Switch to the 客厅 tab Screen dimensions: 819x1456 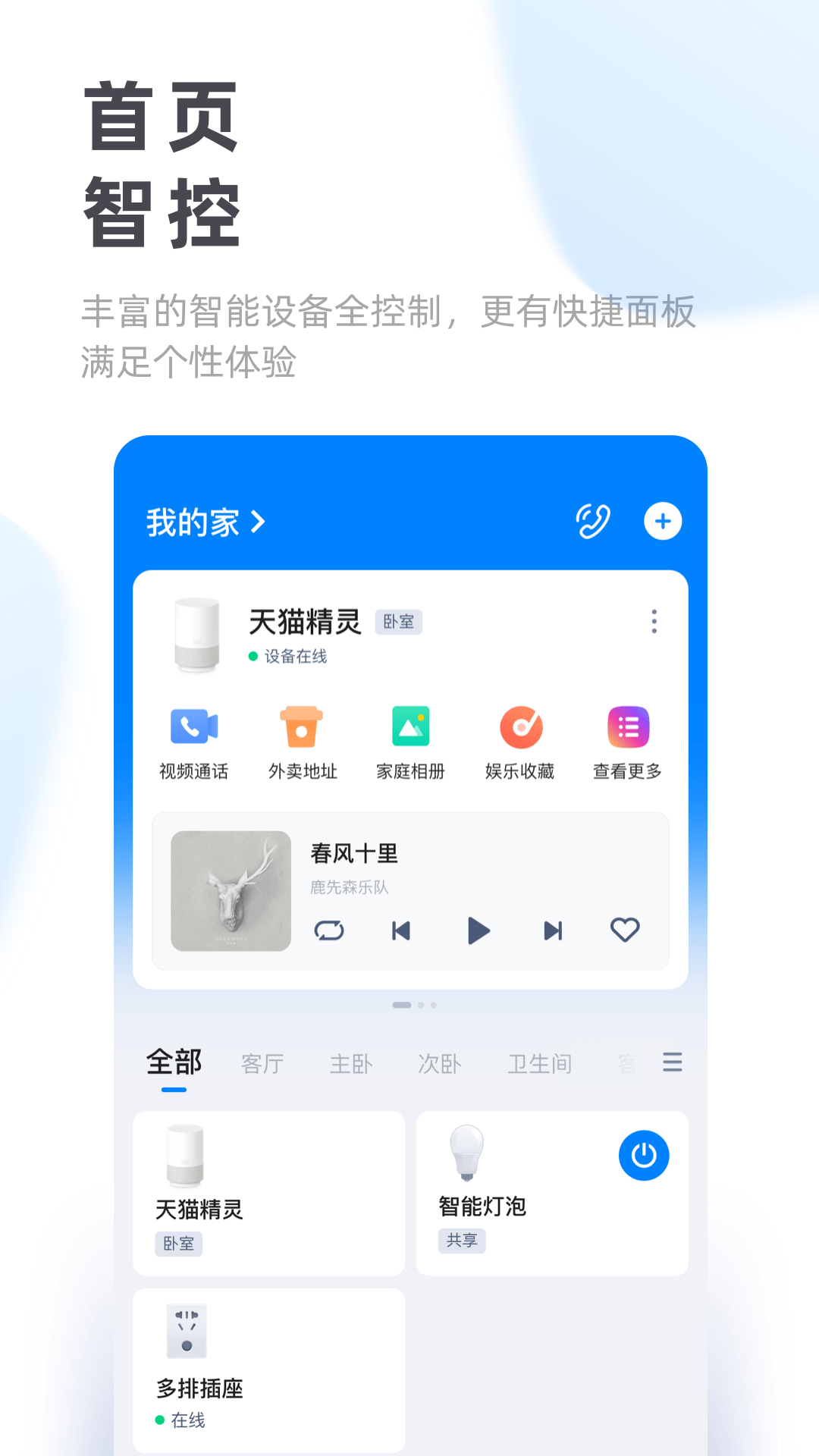(262, 1063)
